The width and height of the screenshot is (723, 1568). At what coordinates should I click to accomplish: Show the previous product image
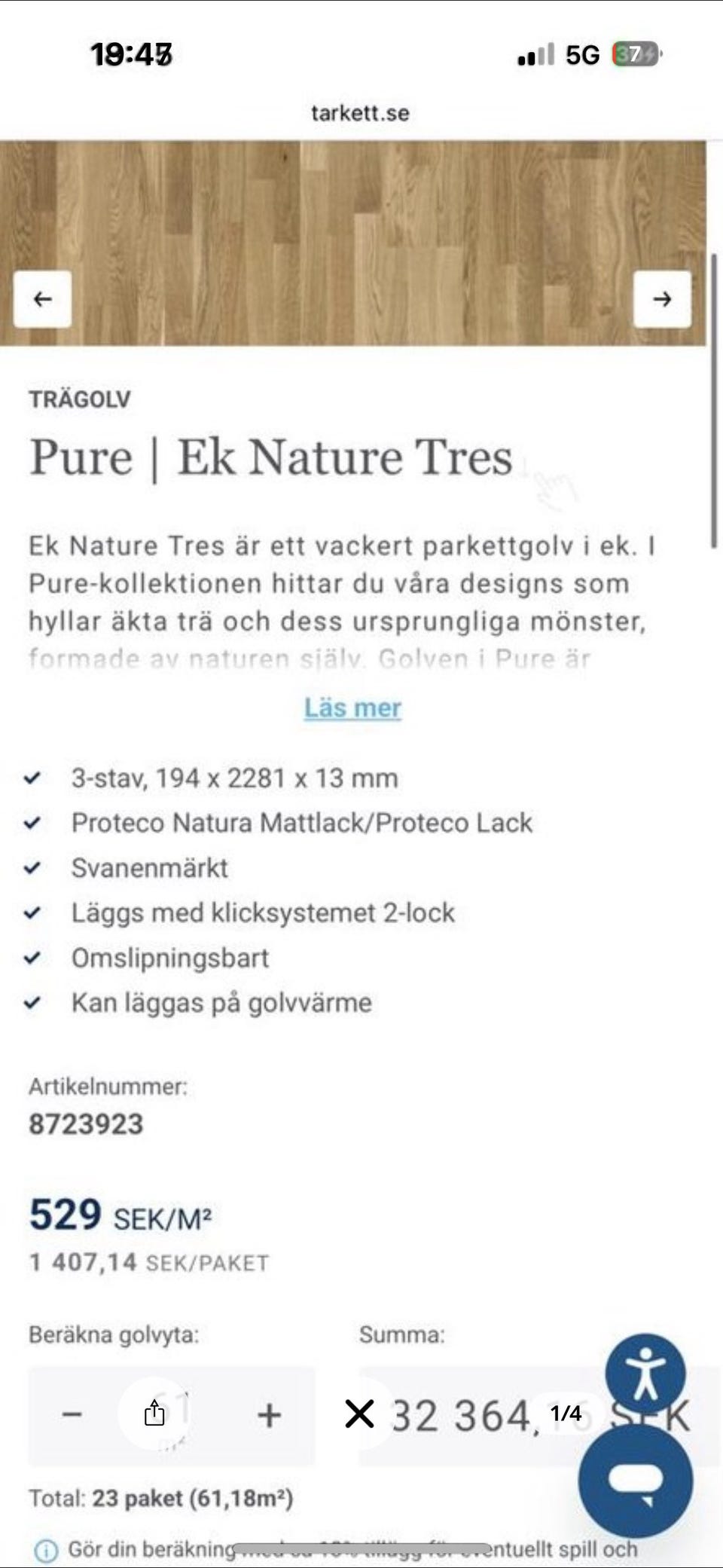[43, 299]
